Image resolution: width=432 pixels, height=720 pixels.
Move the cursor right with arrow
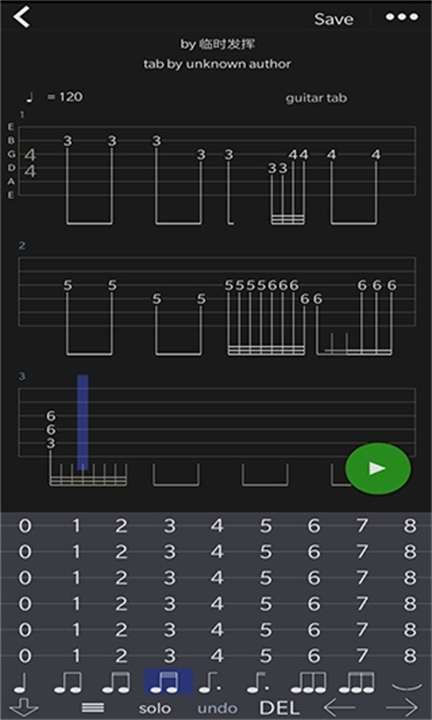[402, 708]
